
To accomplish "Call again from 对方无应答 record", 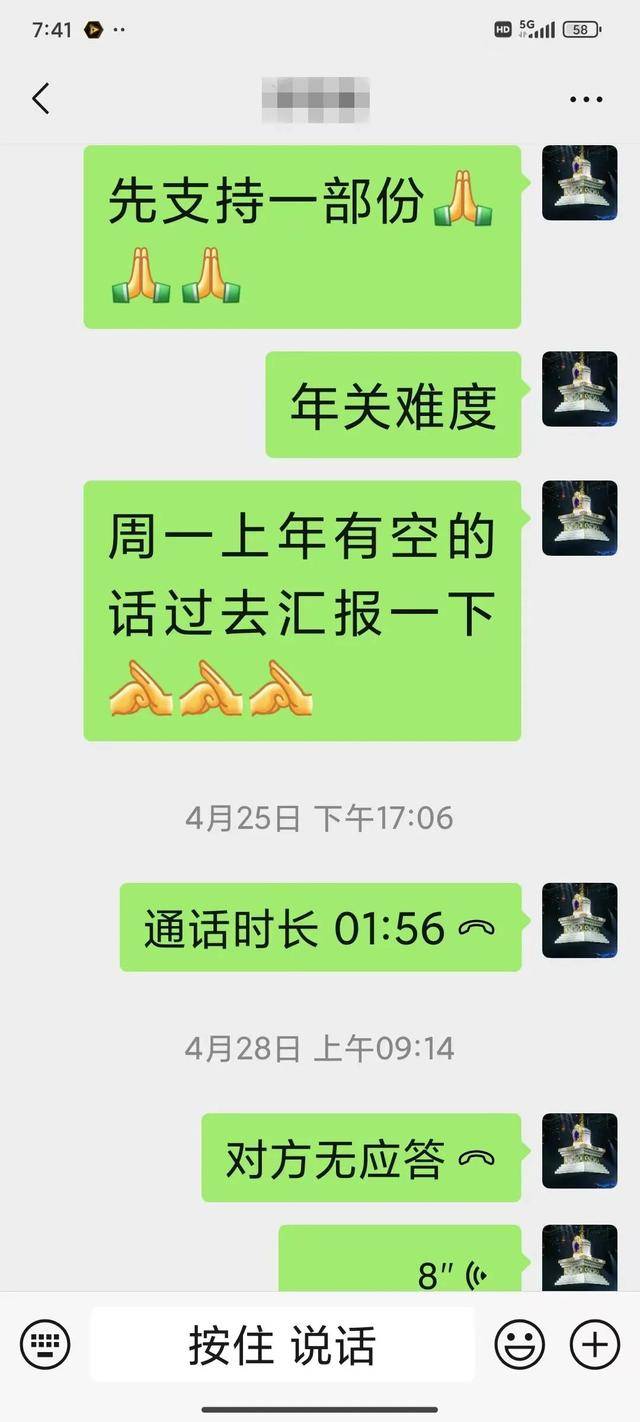I will (361, 1158).
